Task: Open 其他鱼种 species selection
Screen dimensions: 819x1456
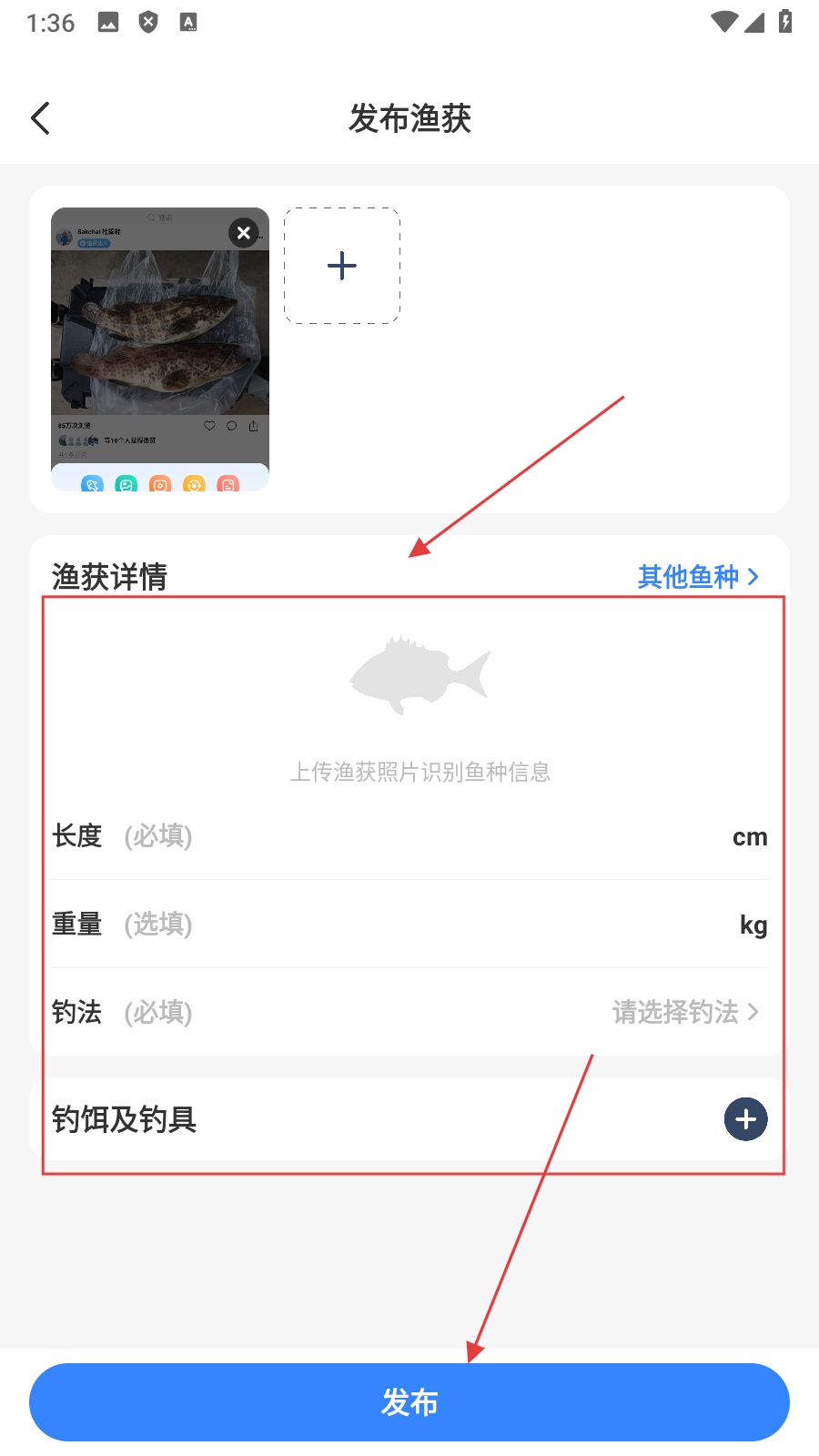Action: pyautogui.click(x=697, y=576)
